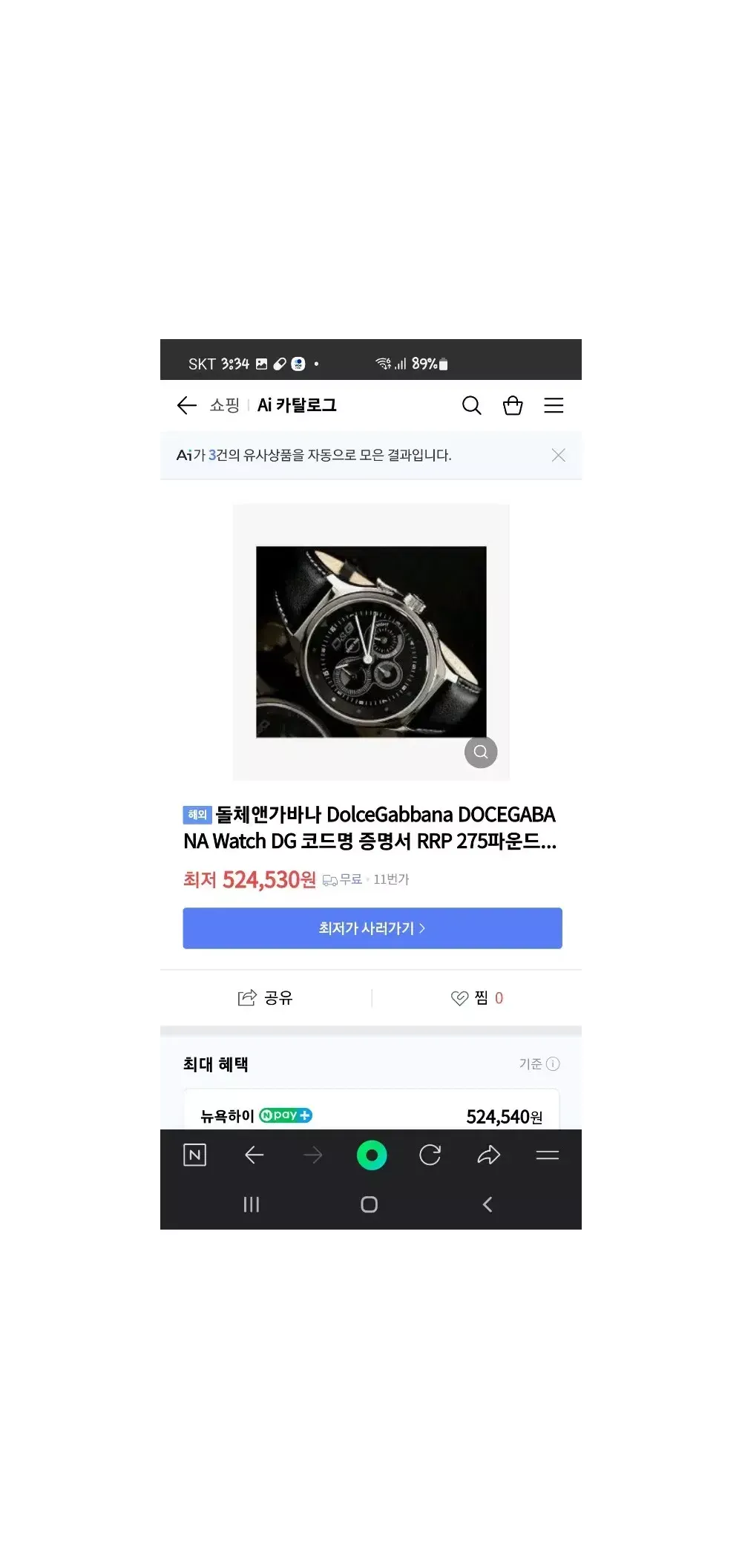Open recent apps from navigation bar

point(252,1204)
